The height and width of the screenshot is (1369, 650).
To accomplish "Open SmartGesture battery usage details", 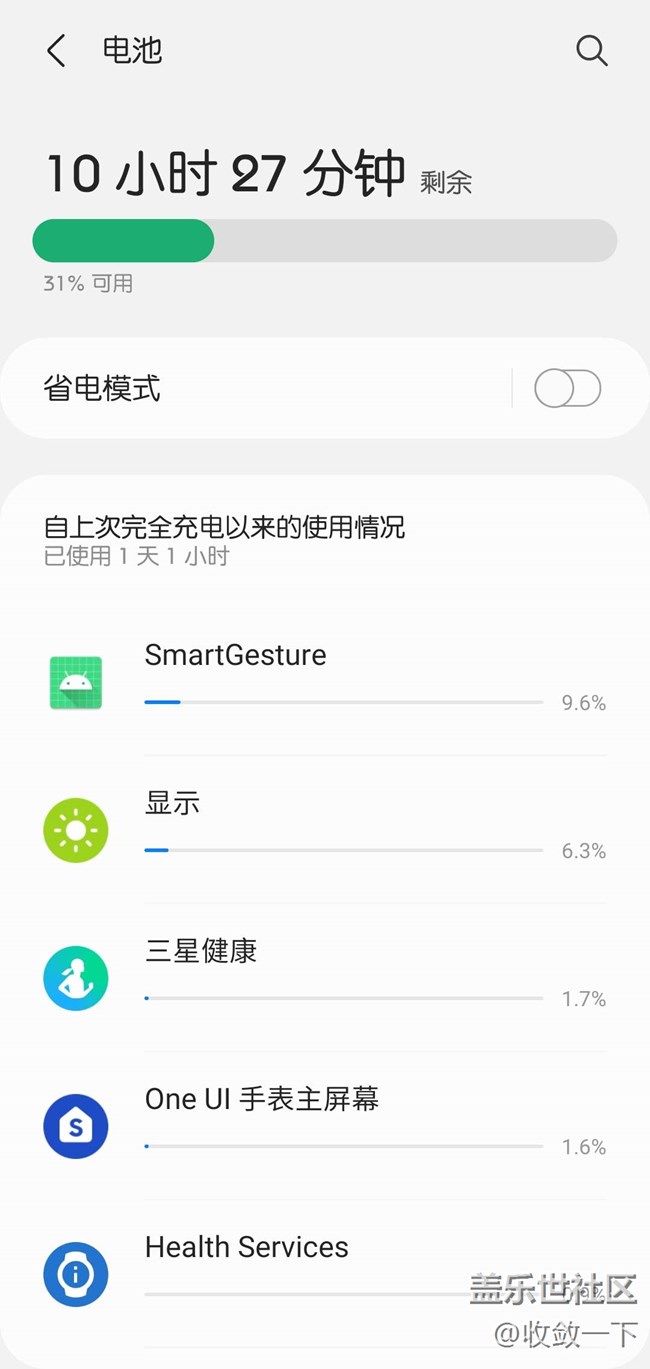I will coord(325,682).
